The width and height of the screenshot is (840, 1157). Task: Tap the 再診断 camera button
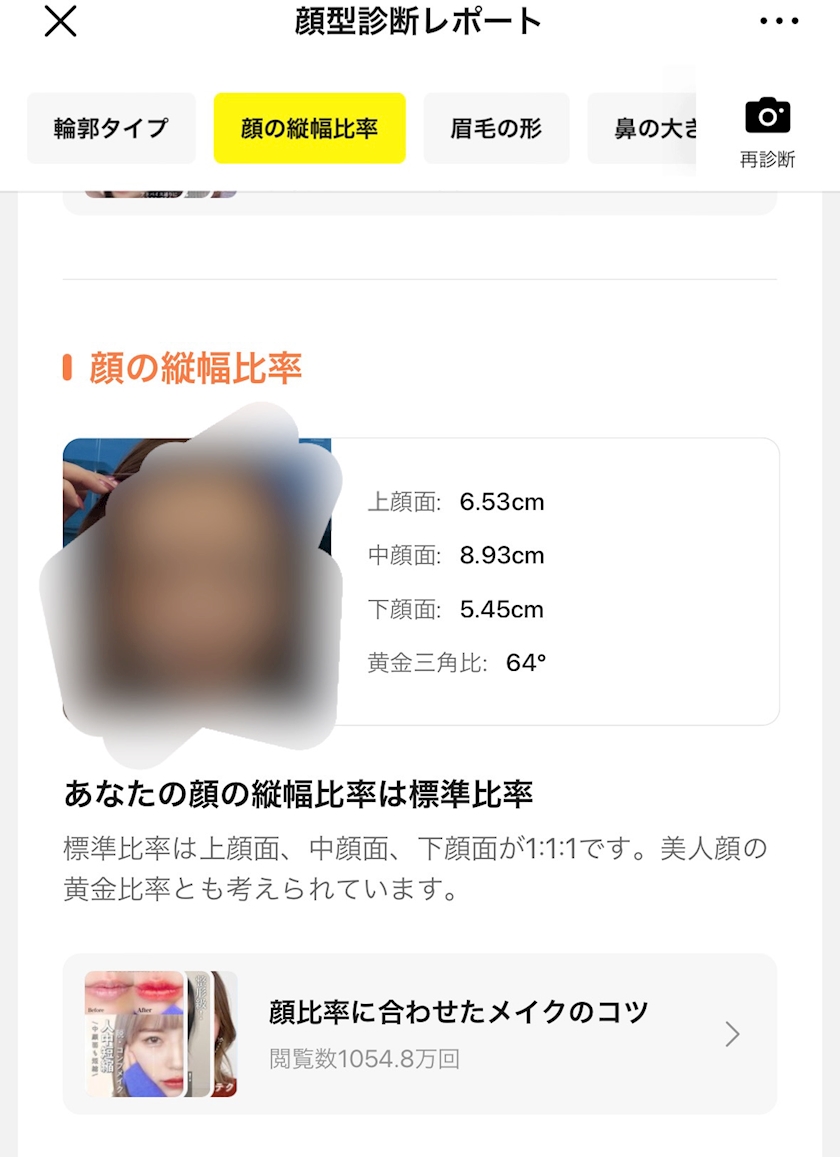click(767, 132)
